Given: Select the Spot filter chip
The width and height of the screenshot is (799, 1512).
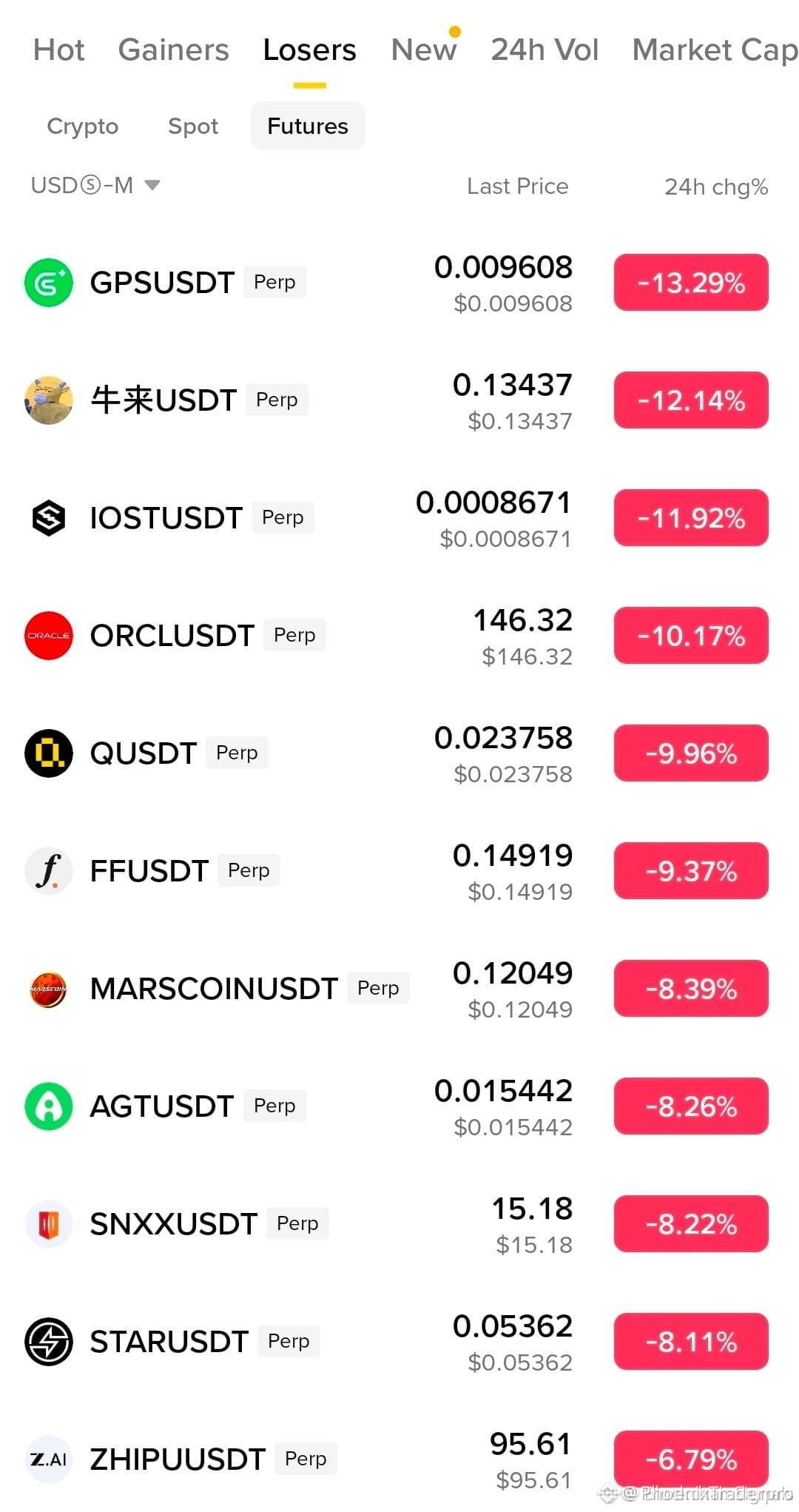Looking at the screenshot, I should click(192, 126).
